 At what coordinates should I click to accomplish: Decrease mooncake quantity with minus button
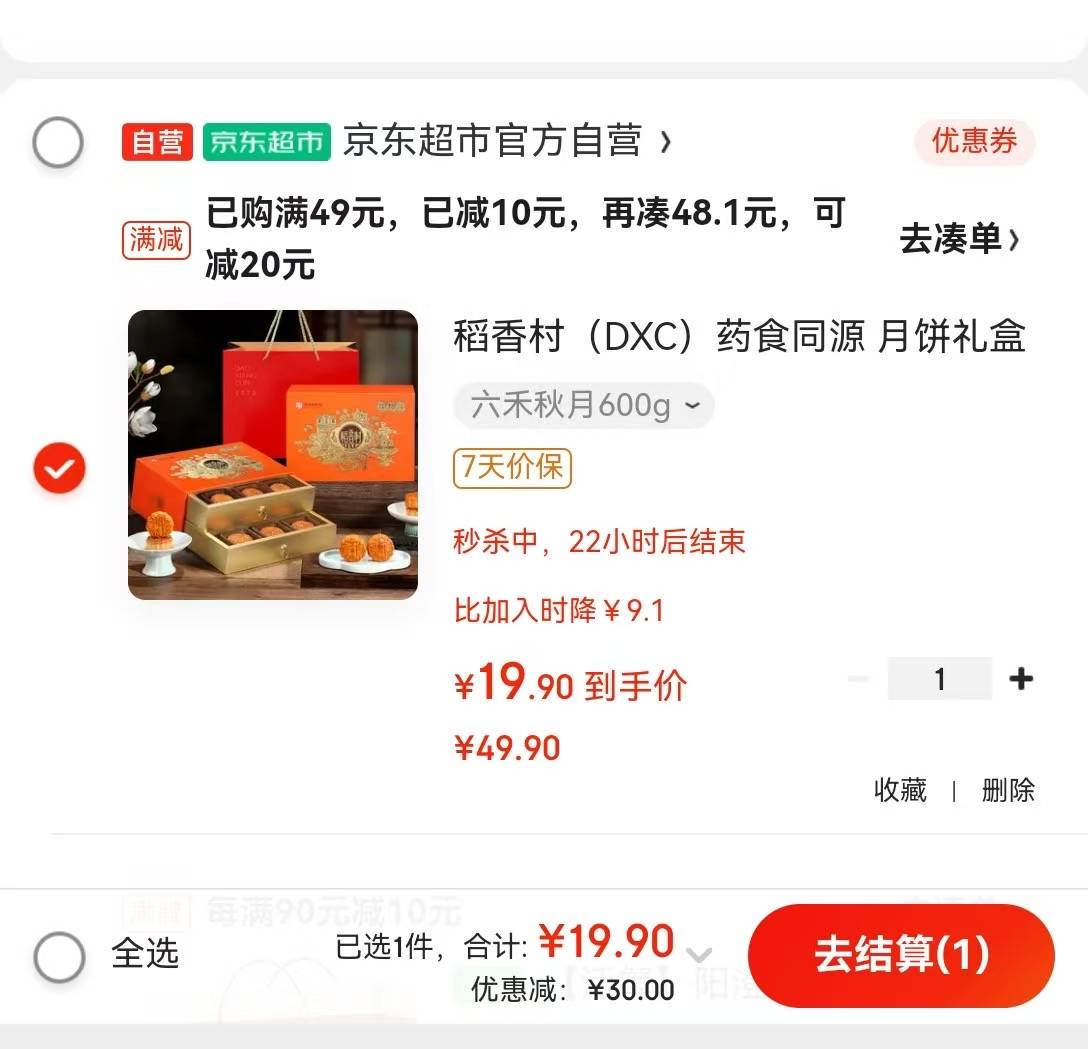click(858, 679)
